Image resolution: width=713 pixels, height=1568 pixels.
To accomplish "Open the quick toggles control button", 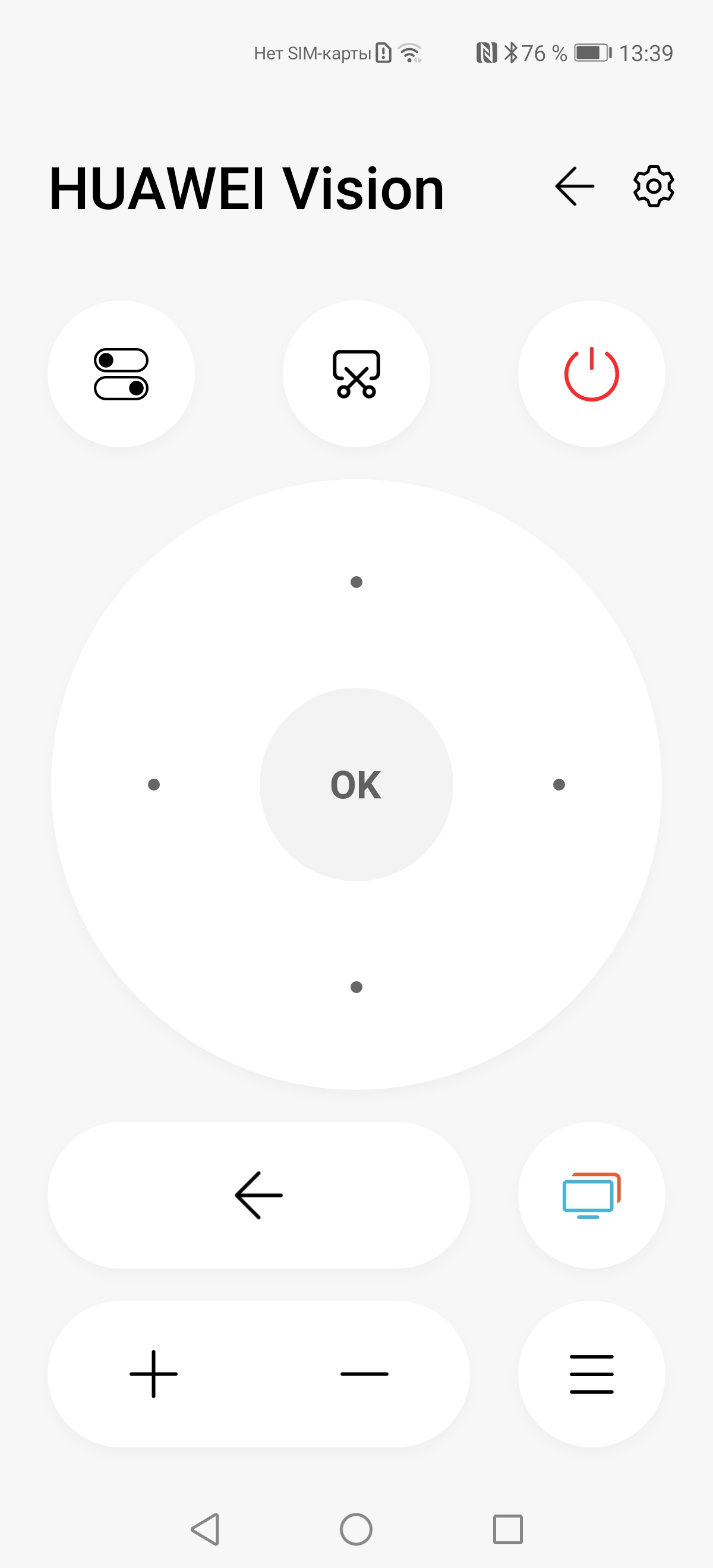I will click(121, 374).
